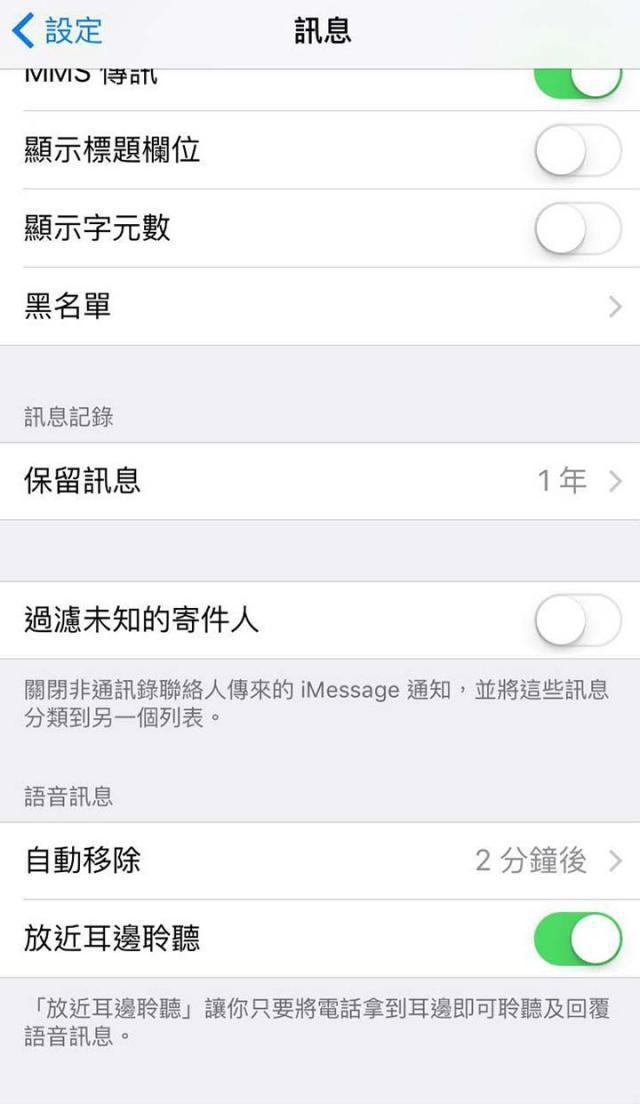
Task: Open 黑名單 list
Action: click(x=320, y=306)
